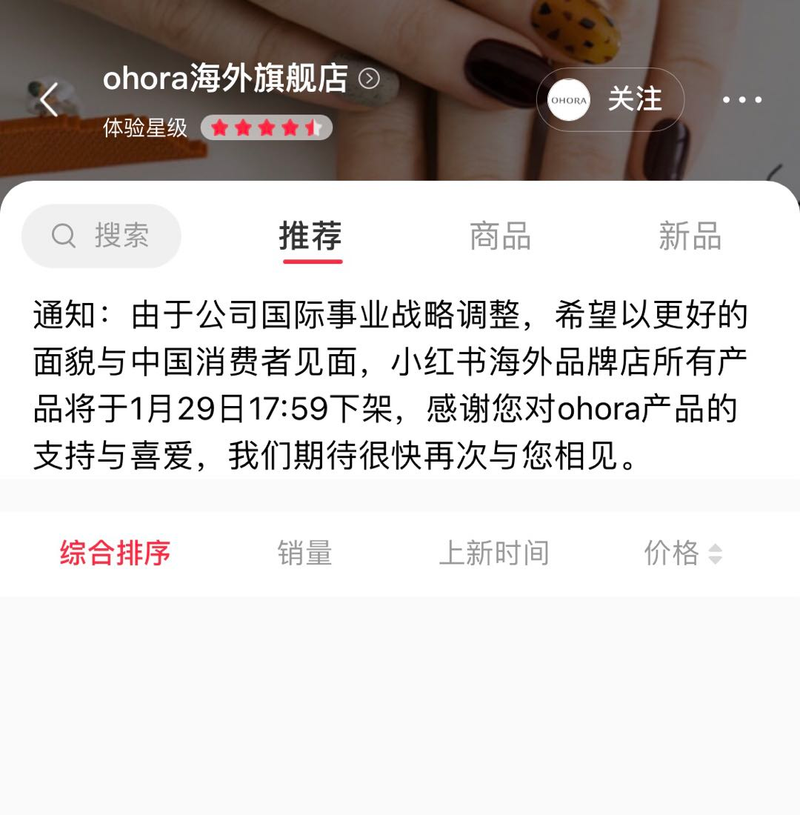Open the store options with the three-dot icon
The image size is (800, 815).
coord(742,99)
